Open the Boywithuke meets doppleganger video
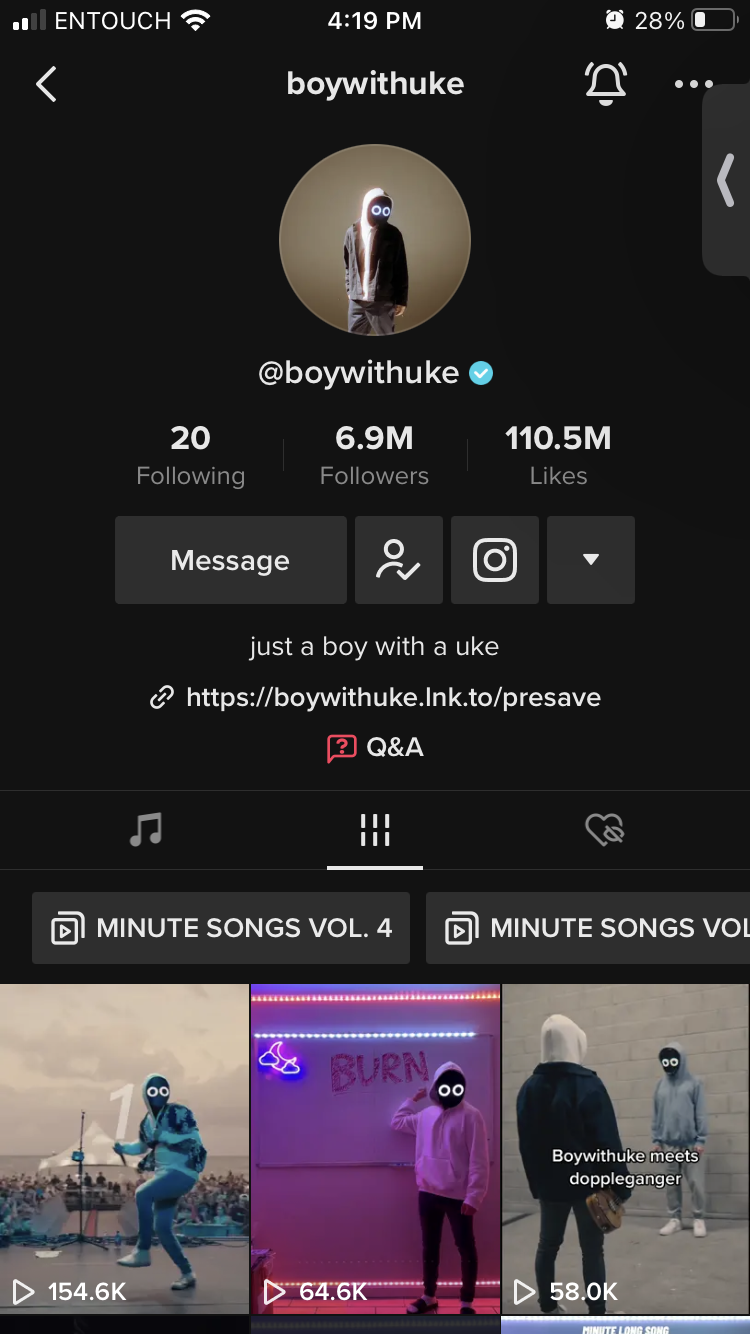 pos(626,1148)
